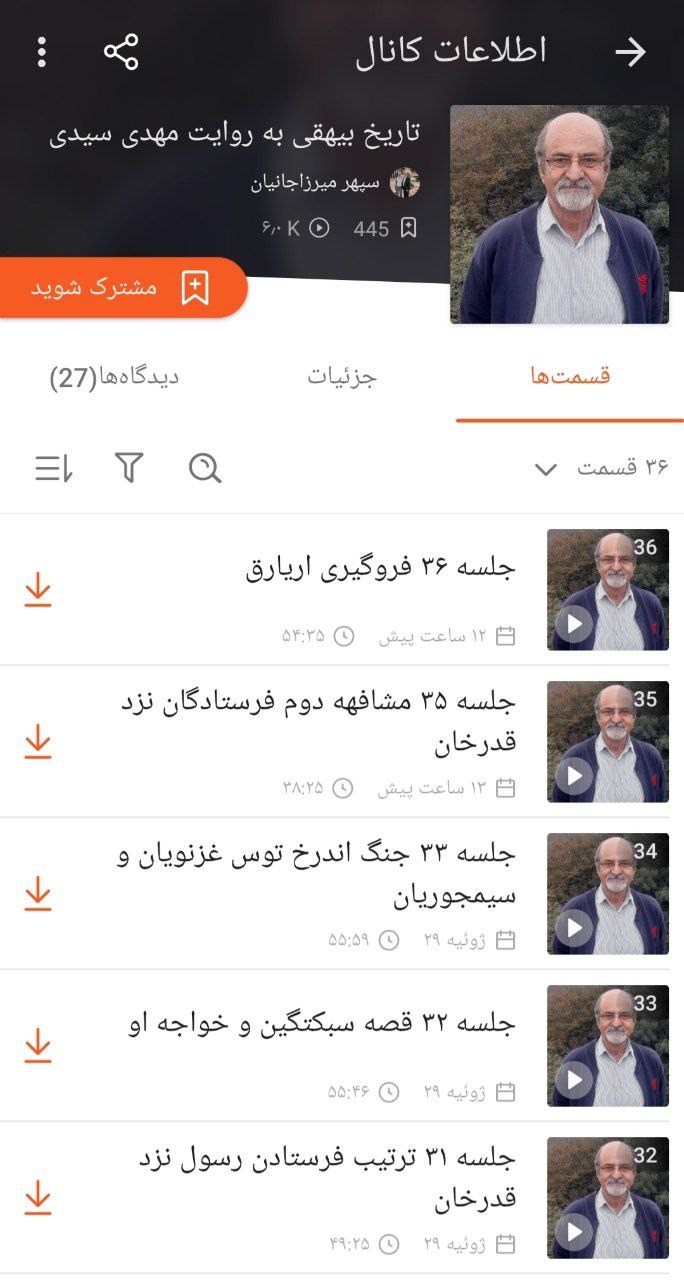This screenshot has height=1280, width=684.
Task: Open the sort order icon
Action: click(54, 468)
